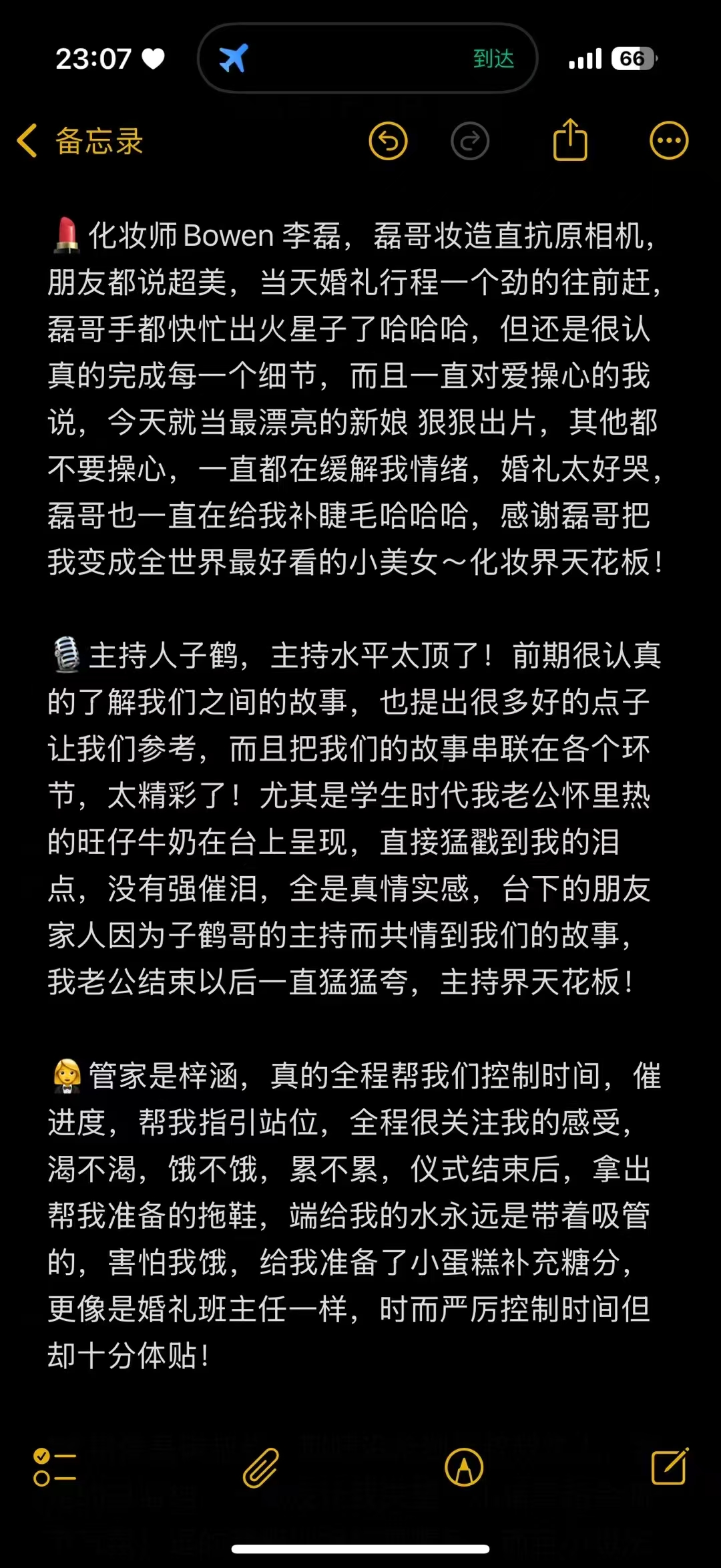Screen dimensions: 721x1568
Task: Open the attachment paperclip menu
Action: 260,1467
